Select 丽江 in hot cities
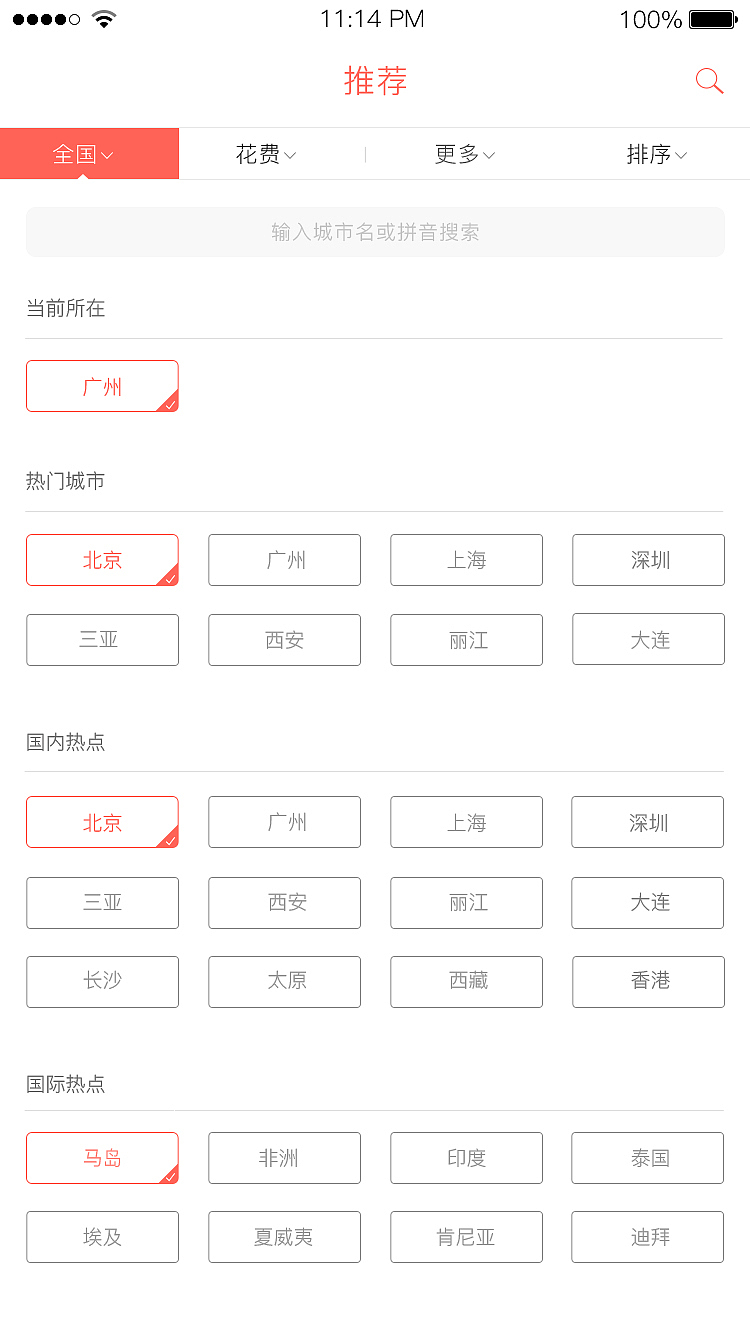This screenshot has width=750, height=1334. [x=466, y=639]
